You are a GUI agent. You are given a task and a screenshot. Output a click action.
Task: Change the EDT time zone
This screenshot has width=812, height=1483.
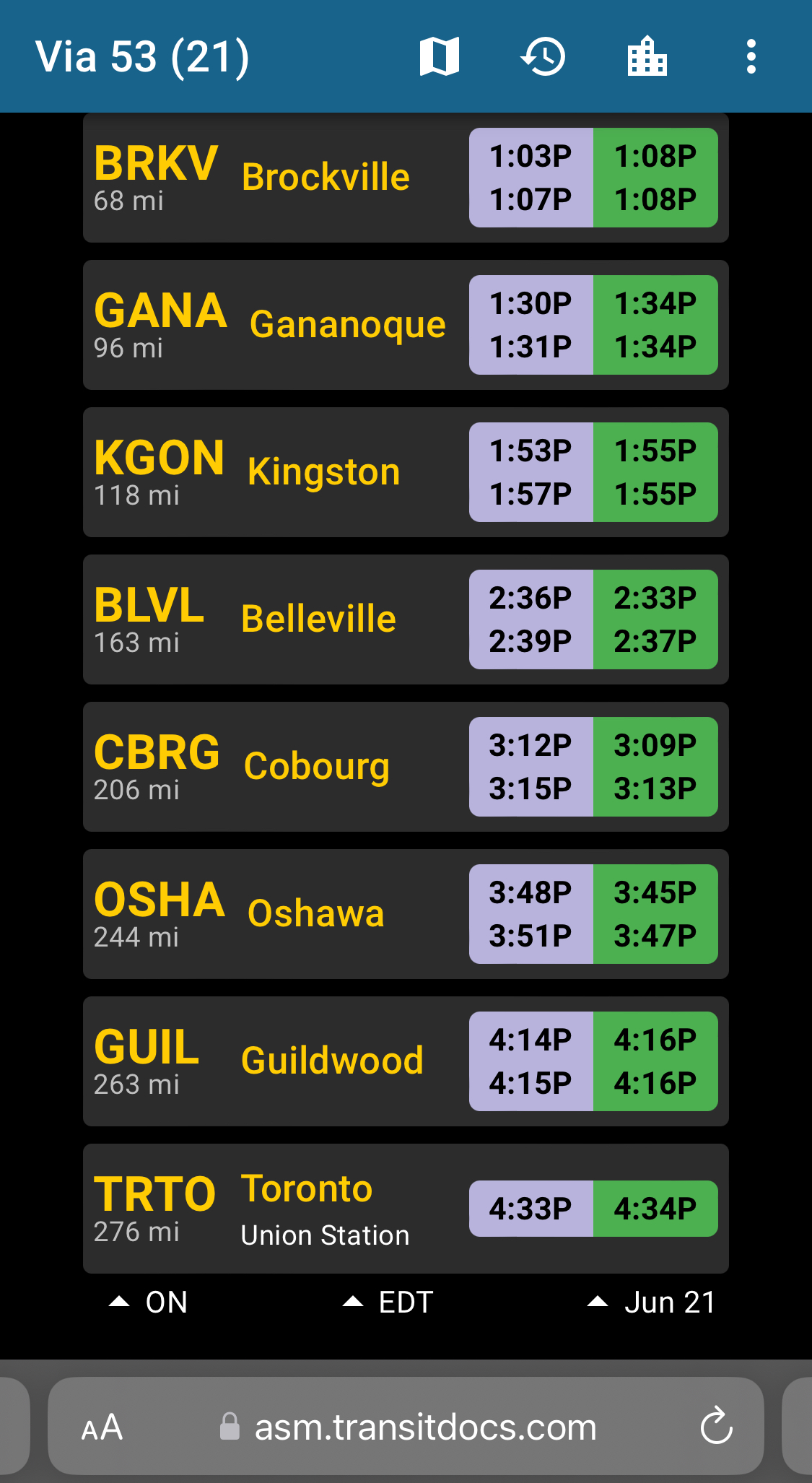coord(388,1302)
